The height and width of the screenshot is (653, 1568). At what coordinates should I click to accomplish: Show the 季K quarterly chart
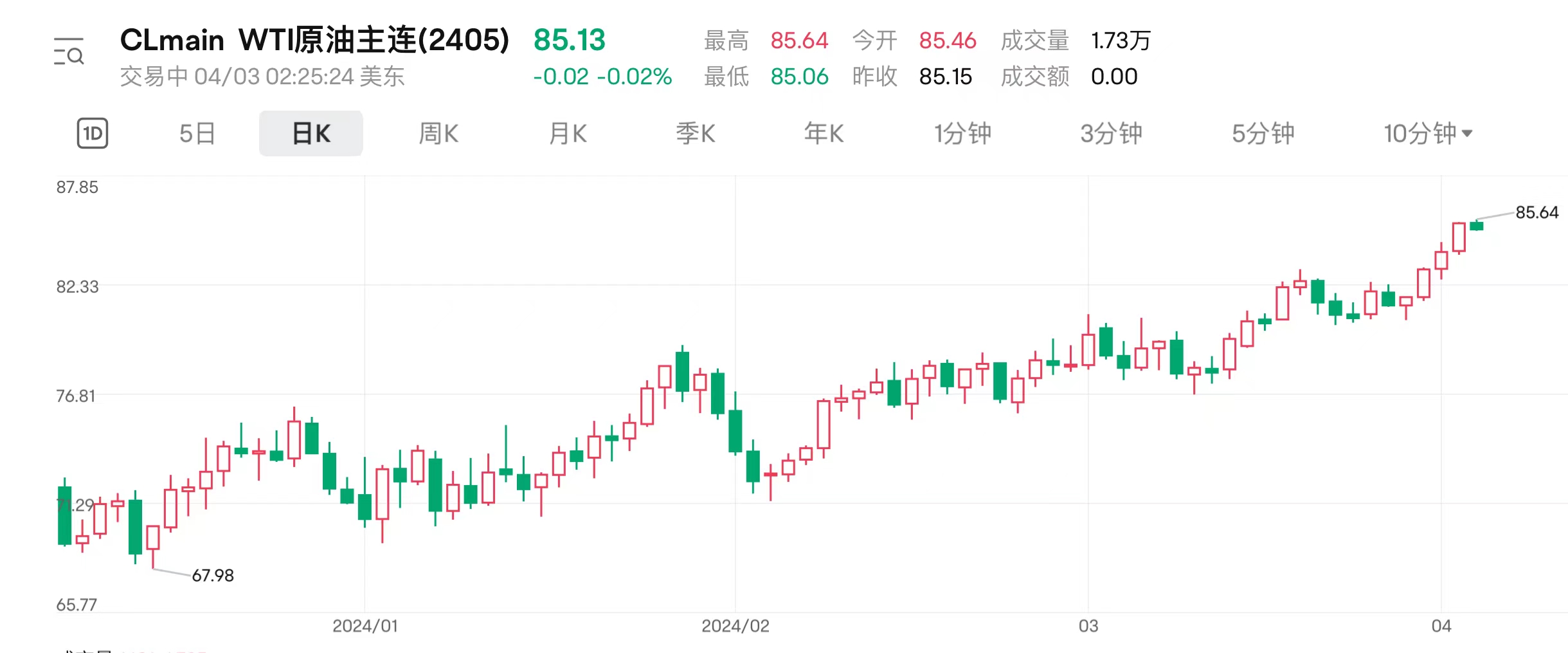tap(695, 134)
